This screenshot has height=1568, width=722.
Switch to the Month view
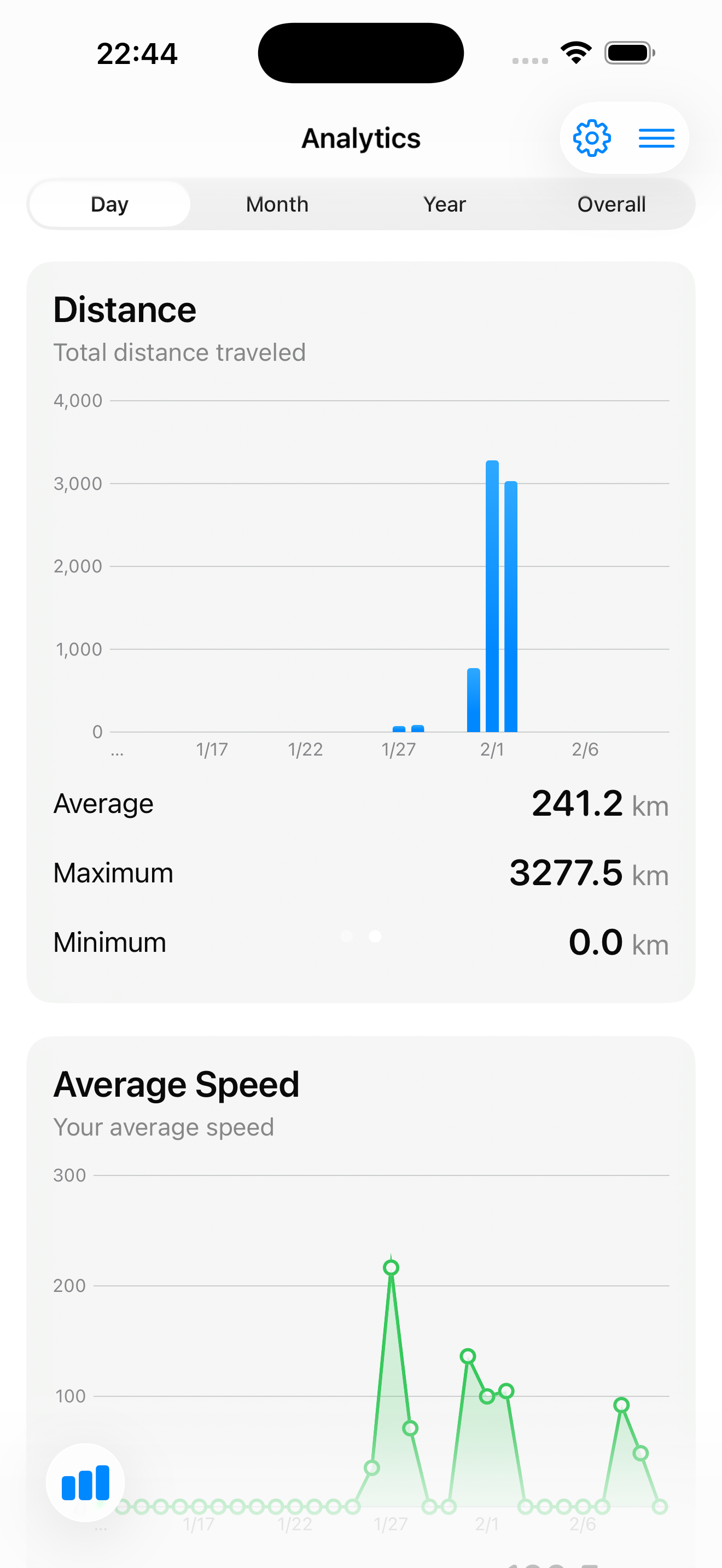[277, 204]
